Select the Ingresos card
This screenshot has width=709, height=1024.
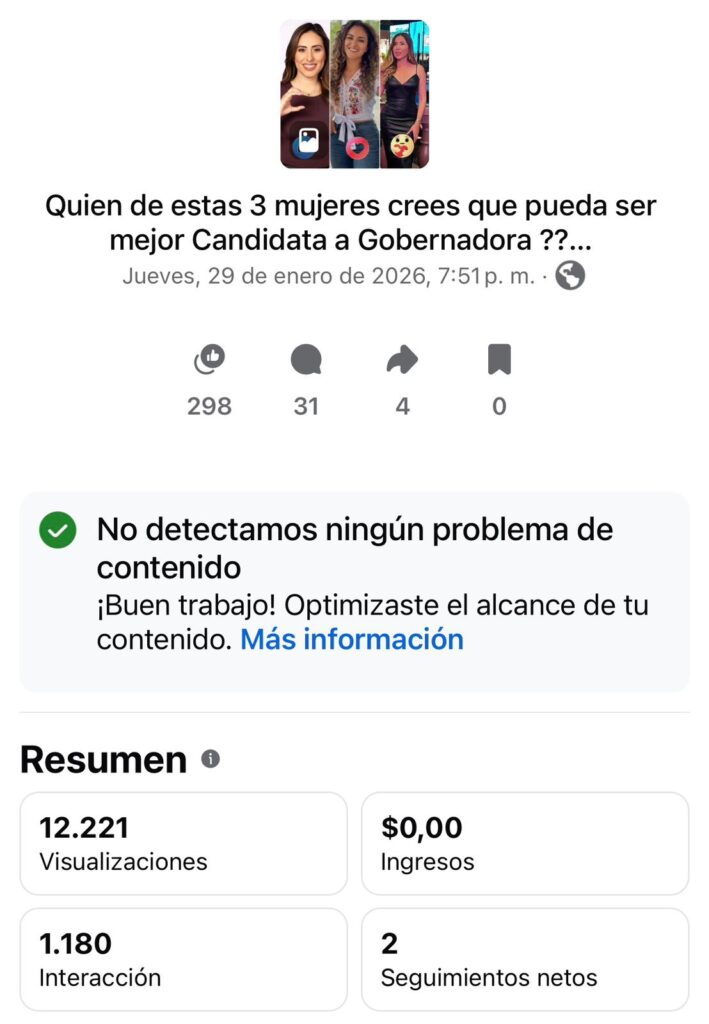point(524,843)
